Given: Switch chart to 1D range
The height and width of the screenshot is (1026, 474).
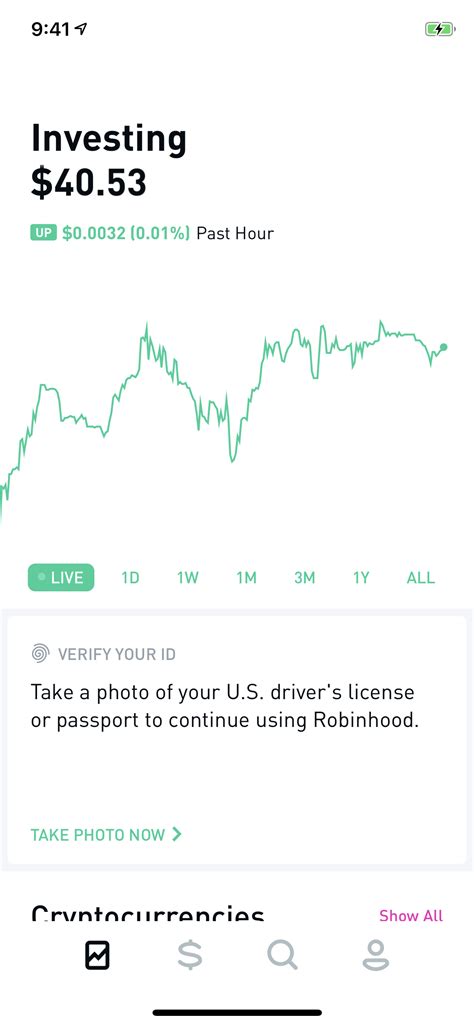Looking at the screenshot, I should coord(130,578).
